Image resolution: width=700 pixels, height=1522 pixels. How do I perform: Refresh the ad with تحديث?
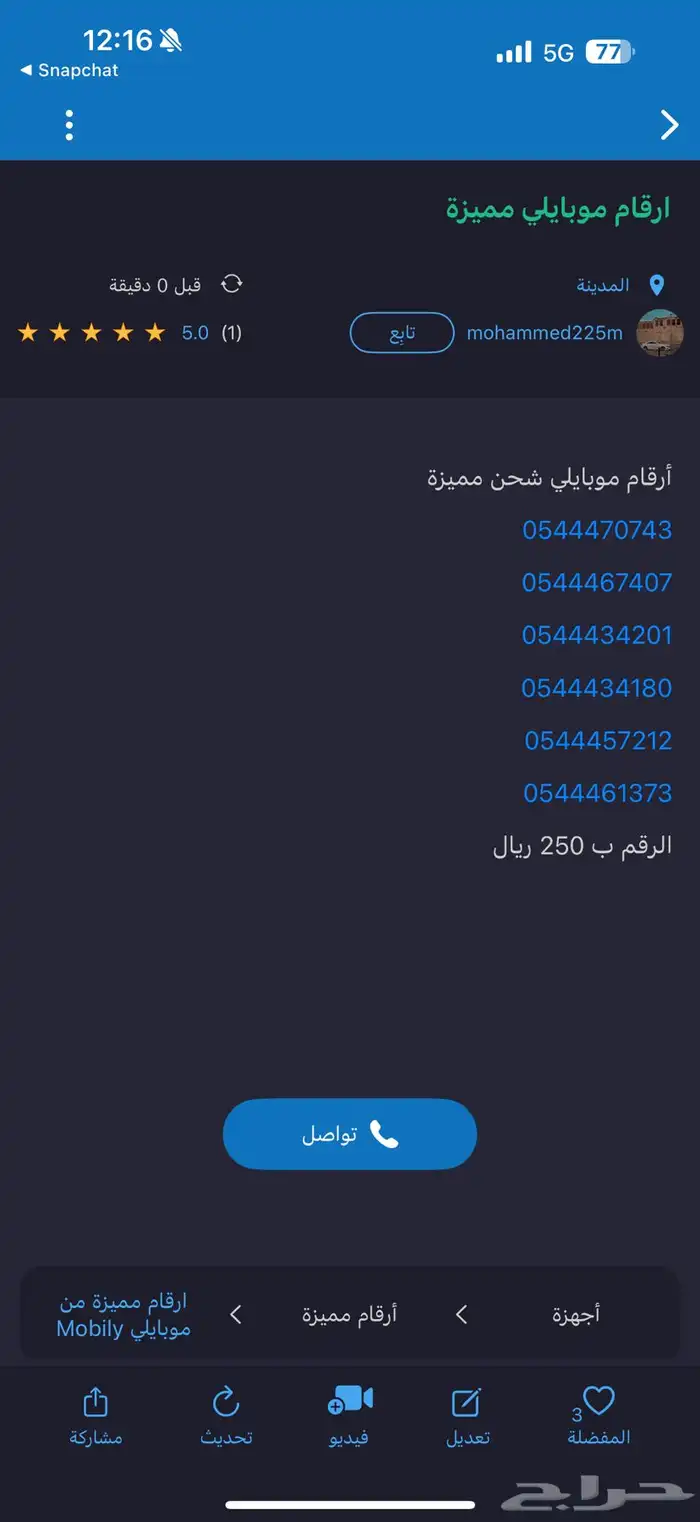226,1416
